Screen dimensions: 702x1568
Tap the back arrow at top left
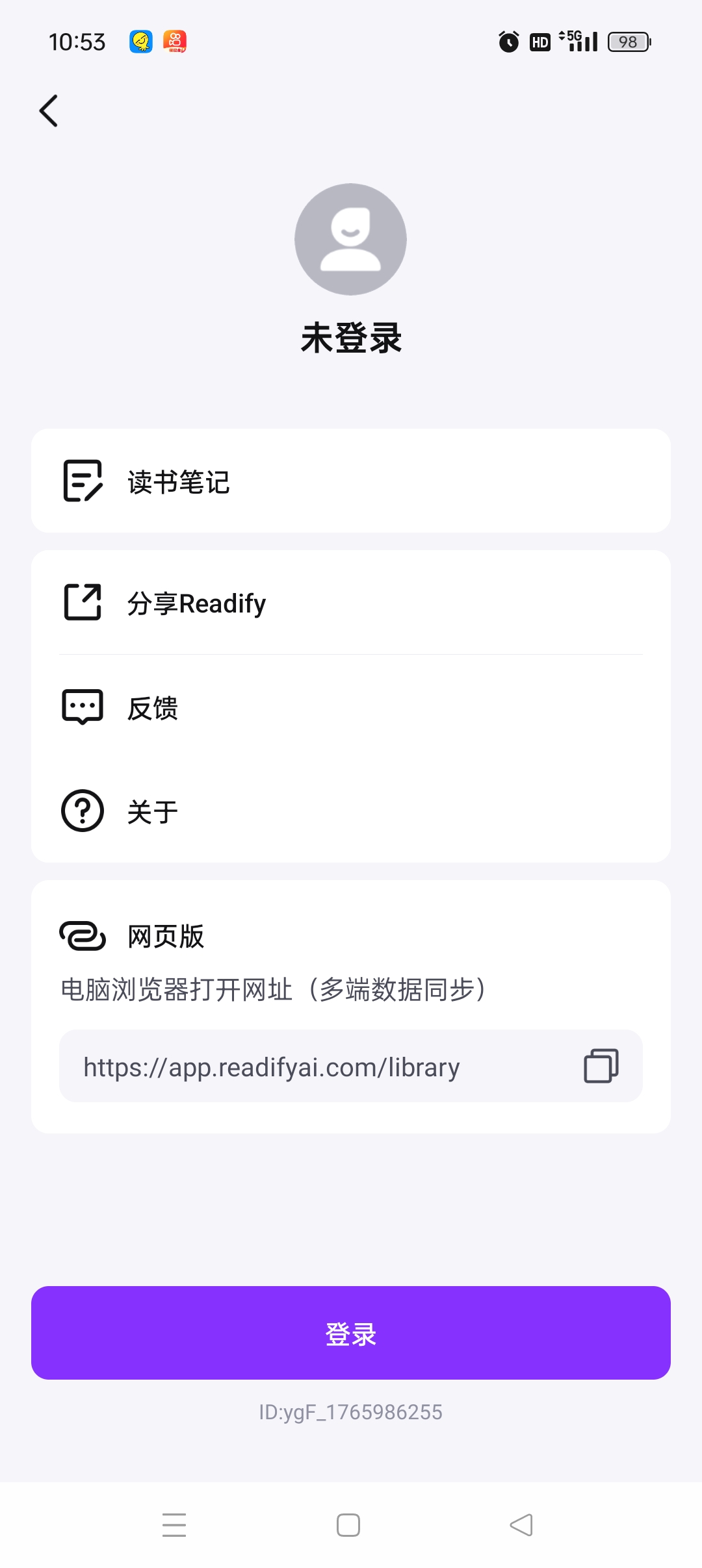tap(49, 110)
